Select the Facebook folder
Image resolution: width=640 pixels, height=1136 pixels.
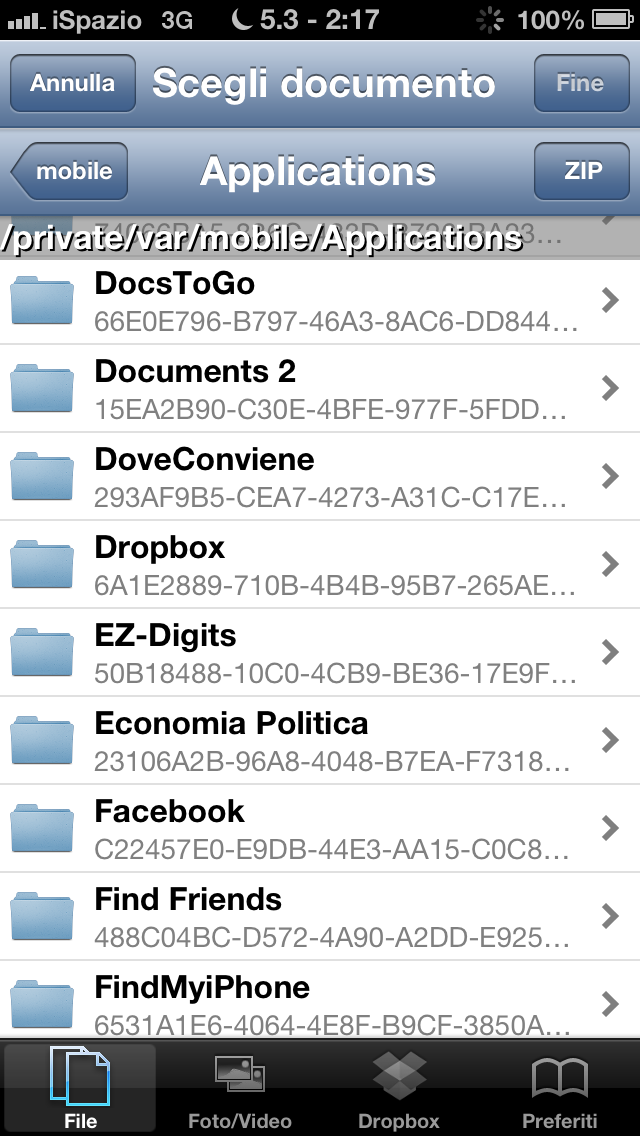tap(320, 828)
